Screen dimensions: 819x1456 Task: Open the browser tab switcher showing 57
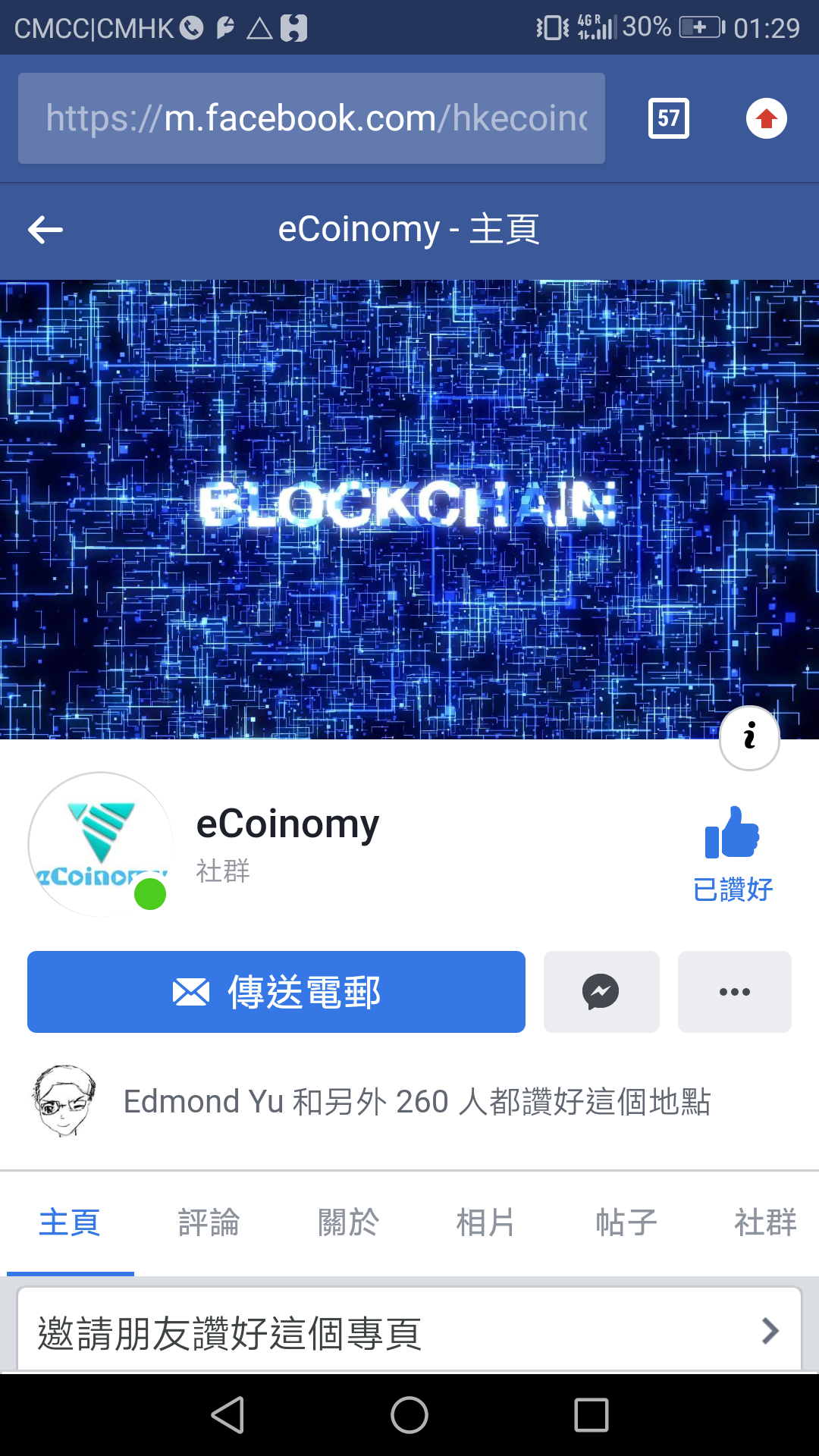point(668,118)
